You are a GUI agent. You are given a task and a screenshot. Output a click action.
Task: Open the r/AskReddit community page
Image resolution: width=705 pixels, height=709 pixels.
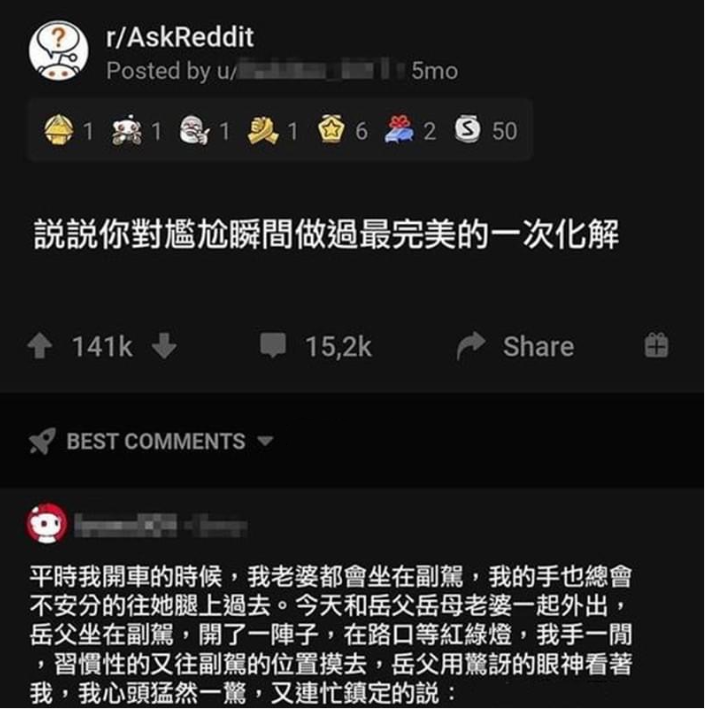click(180, 38)
